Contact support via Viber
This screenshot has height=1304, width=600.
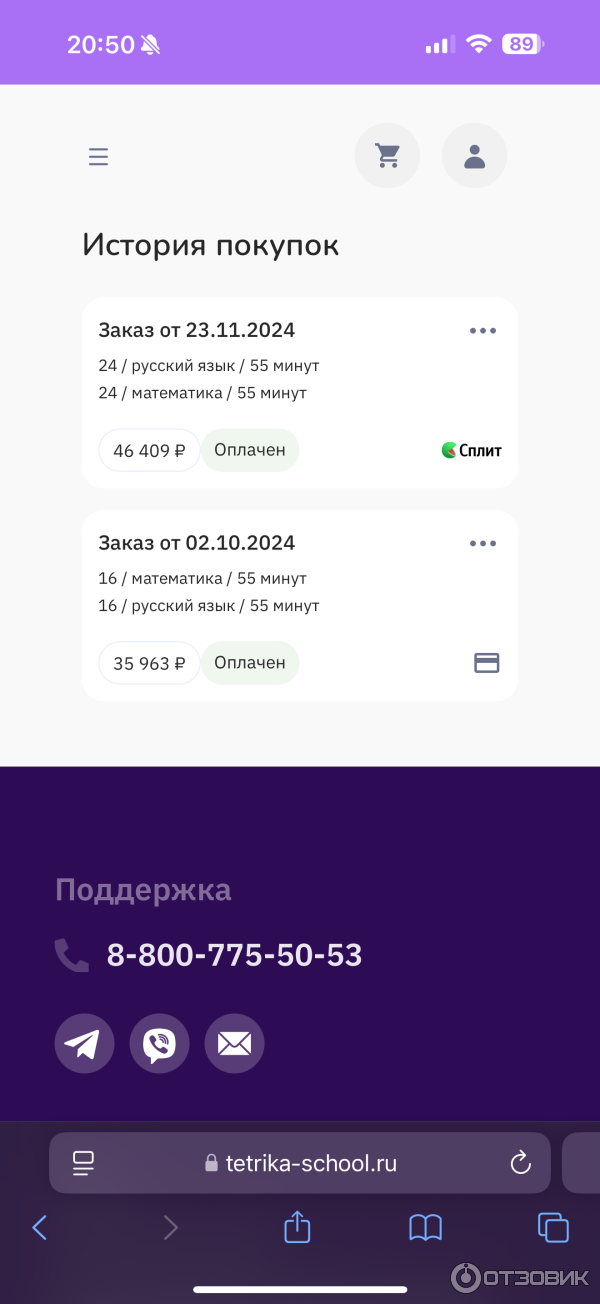159,1044
